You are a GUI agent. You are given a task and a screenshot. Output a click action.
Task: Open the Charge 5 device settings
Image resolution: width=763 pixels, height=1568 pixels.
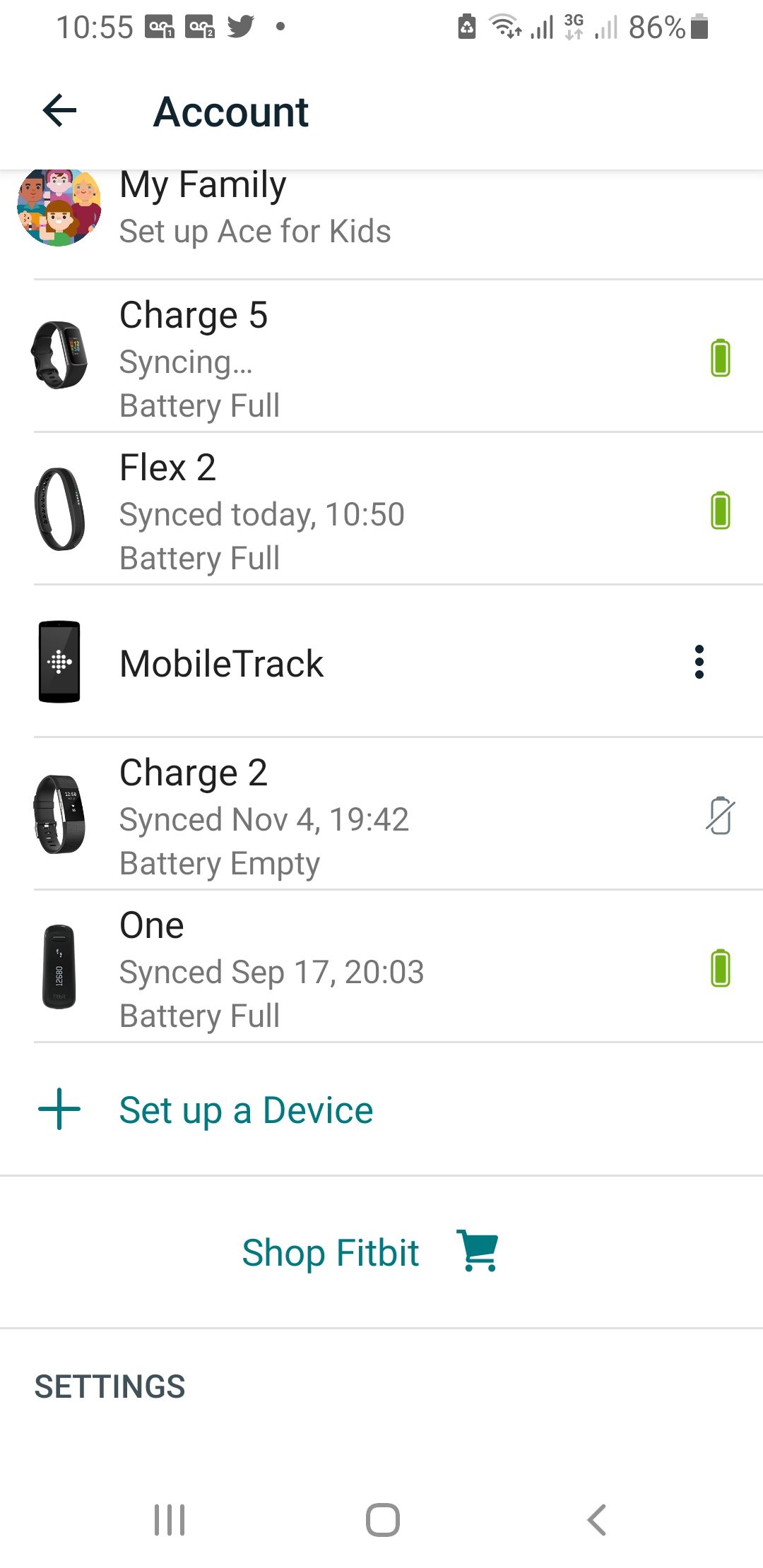[x=381, y=359]
